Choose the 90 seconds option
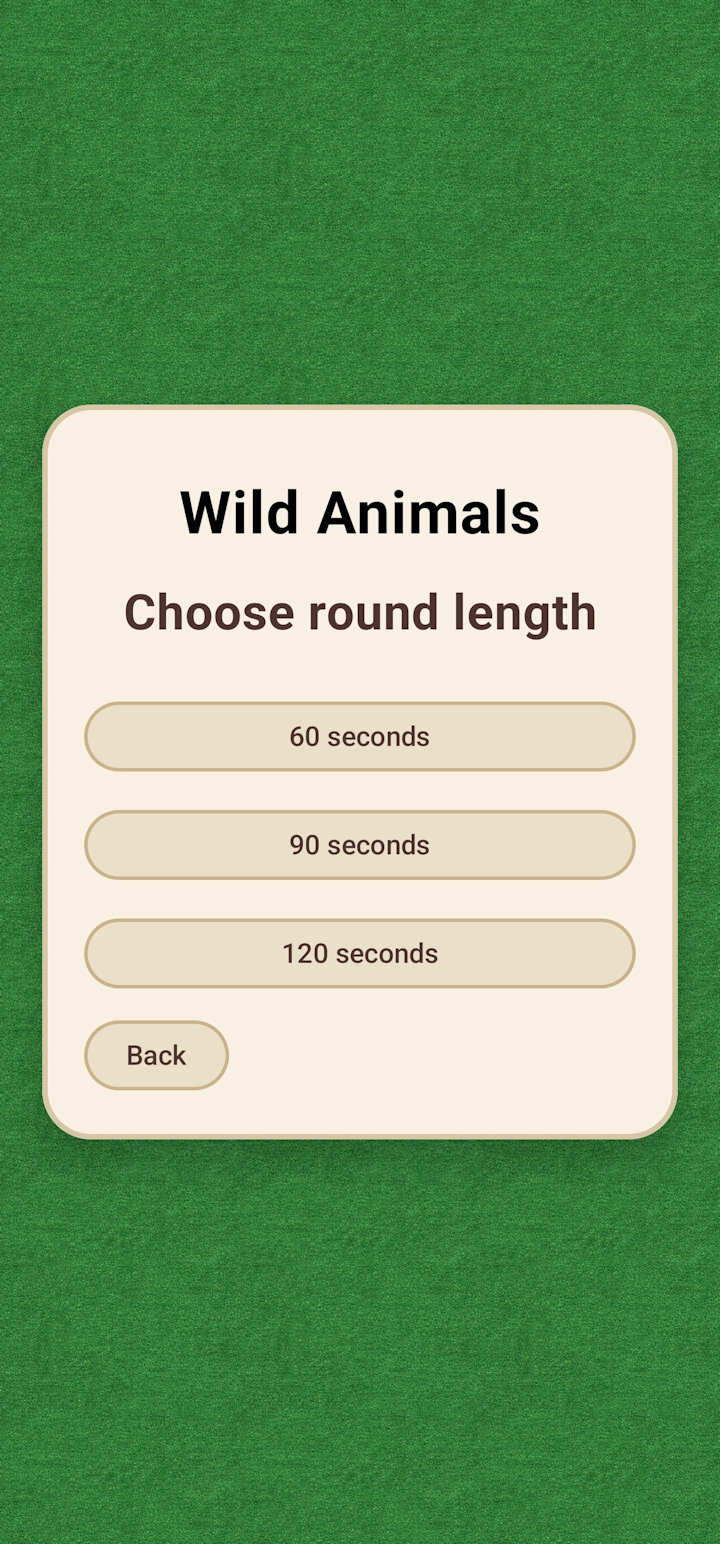The image size is (720, 1544). 359,845
